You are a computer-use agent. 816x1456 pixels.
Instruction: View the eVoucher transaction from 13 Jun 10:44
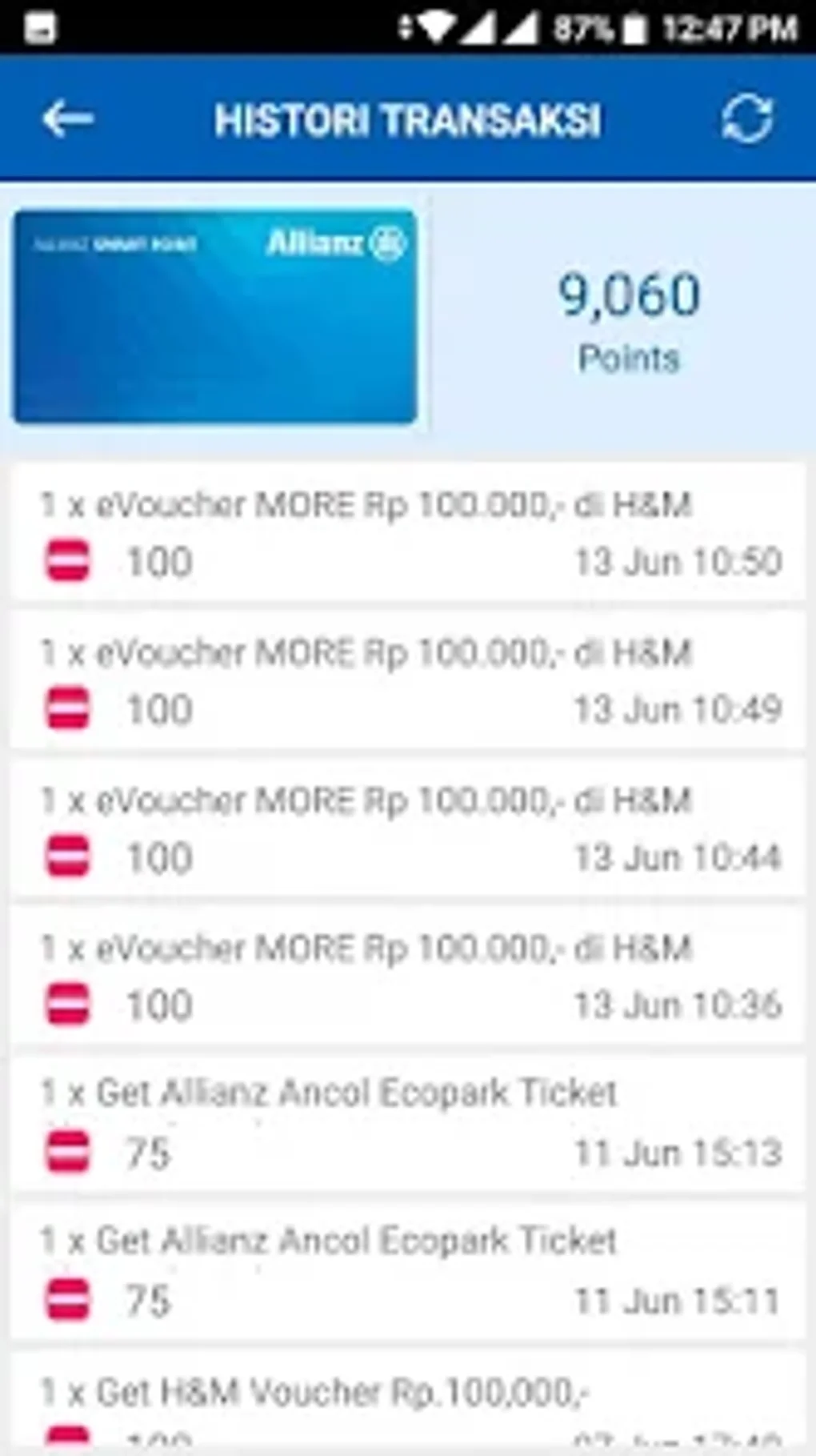(408, 828)
